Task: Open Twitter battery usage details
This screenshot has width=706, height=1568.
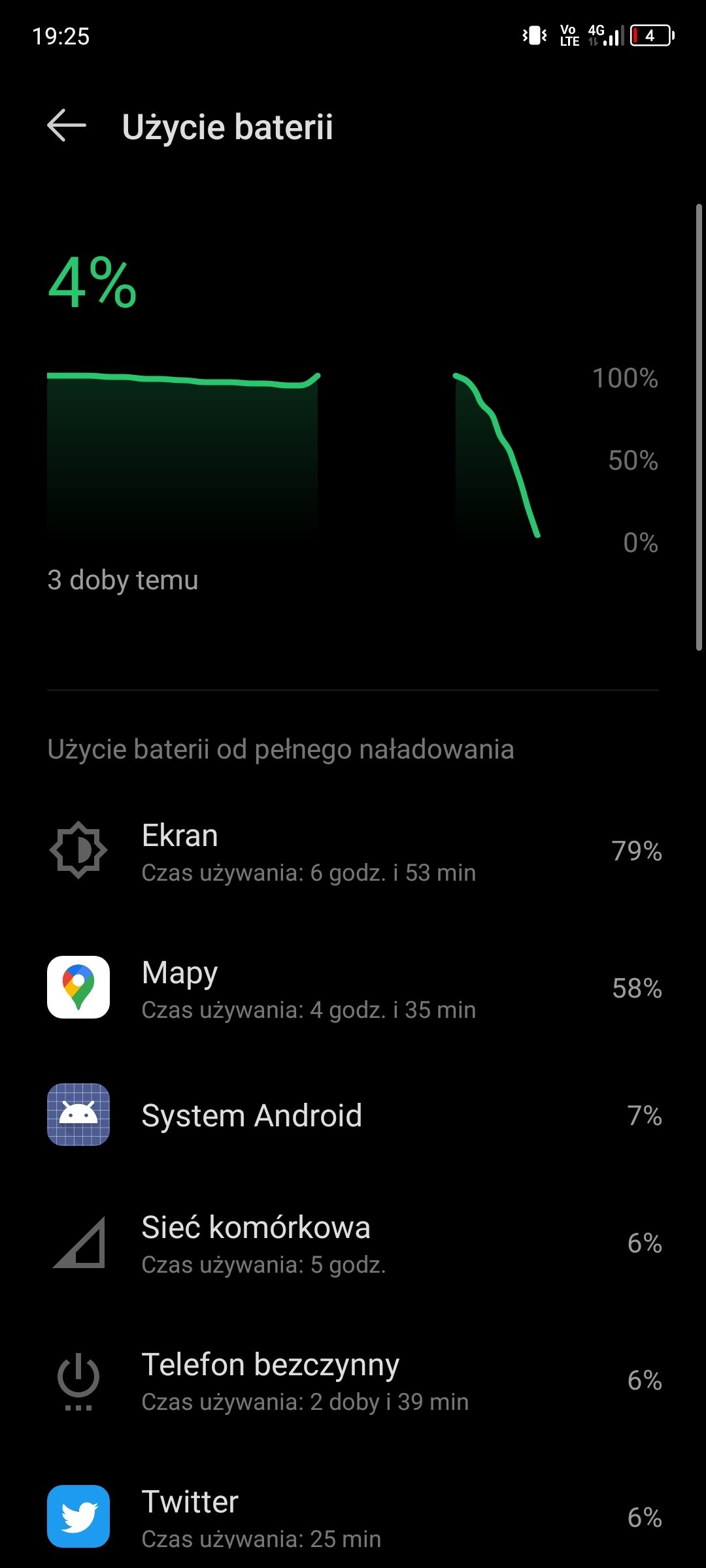Action: [x=353, y=1516]
